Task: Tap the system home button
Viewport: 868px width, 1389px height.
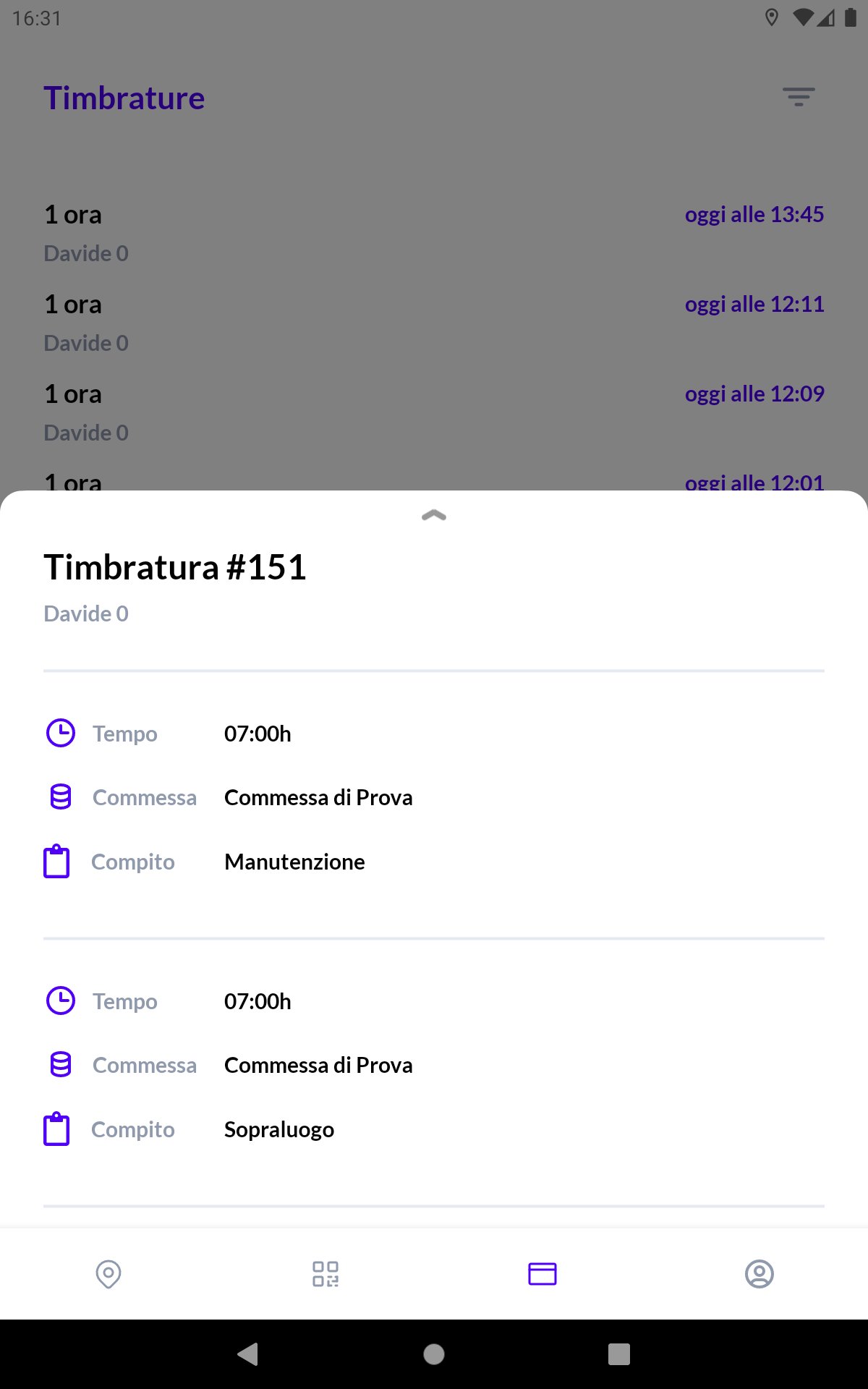Action: [434, 1354]
